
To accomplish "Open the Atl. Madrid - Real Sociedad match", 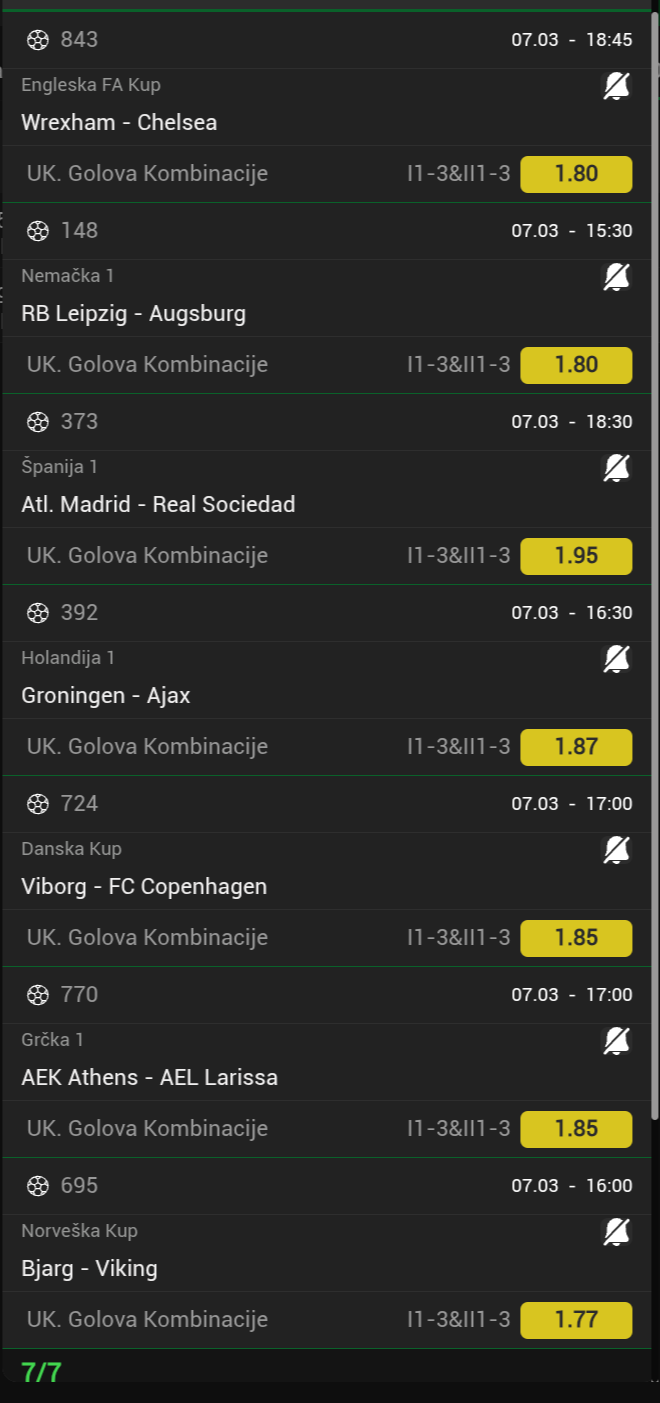I will click(158, 505).
